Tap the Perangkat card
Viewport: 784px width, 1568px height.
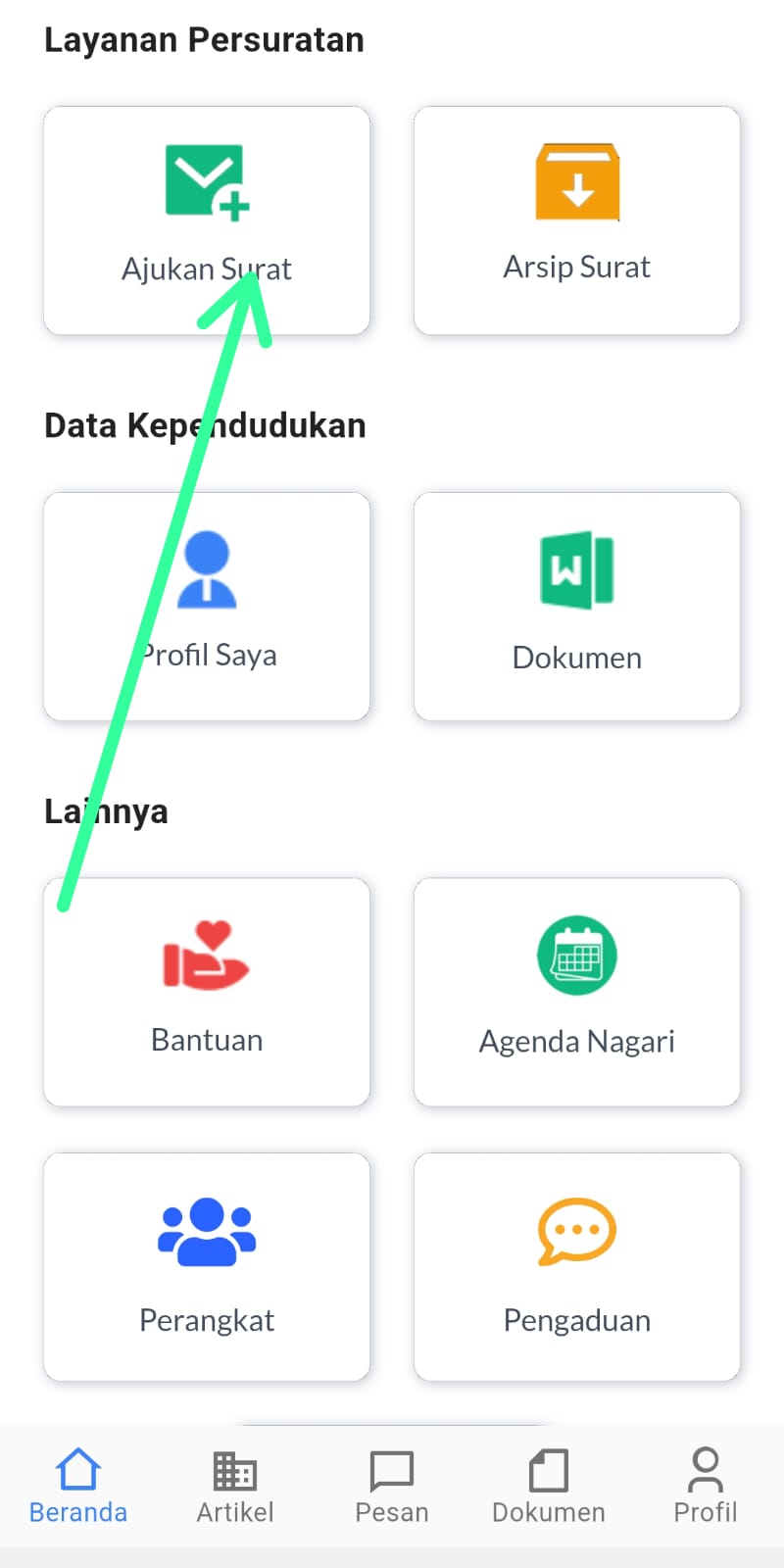(x=207, y=1266)
